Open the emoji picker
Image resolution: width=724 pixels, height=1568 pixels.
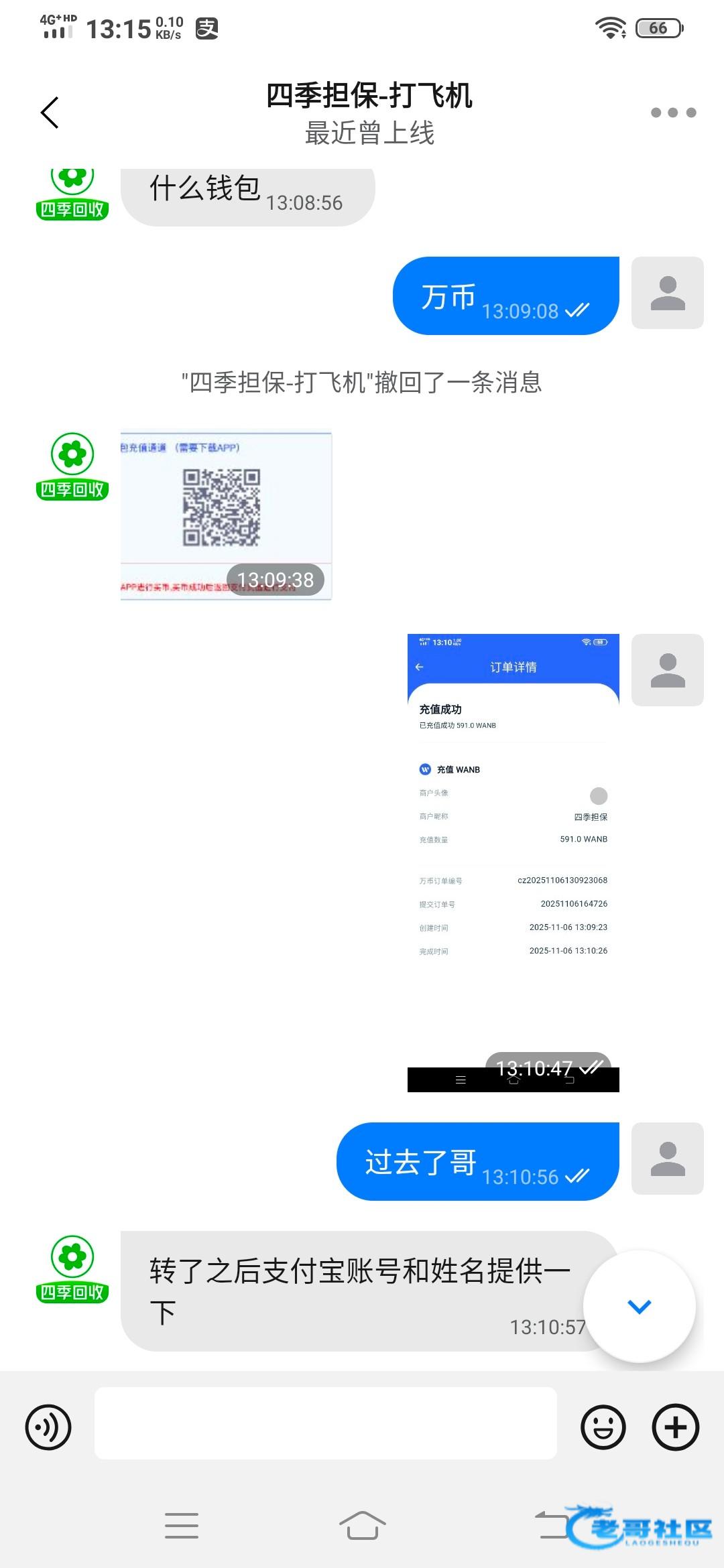pyautogui.click(x=603, y=1427)
